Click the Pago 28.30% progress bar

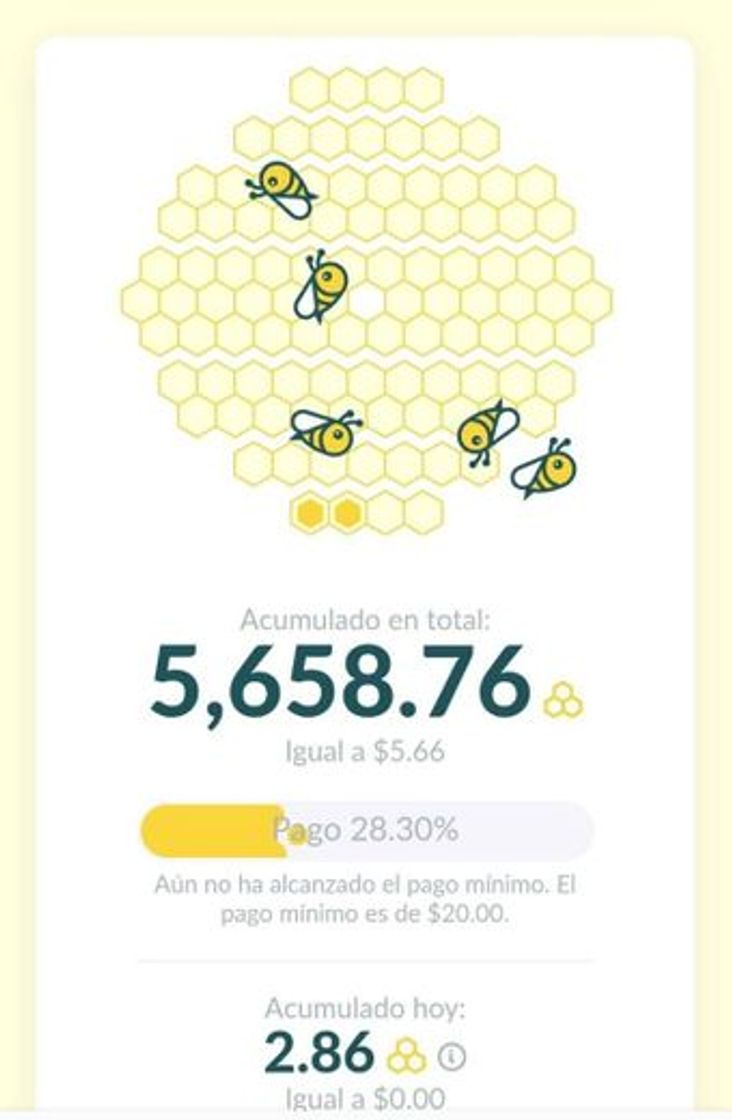click(x=366, y=828)
